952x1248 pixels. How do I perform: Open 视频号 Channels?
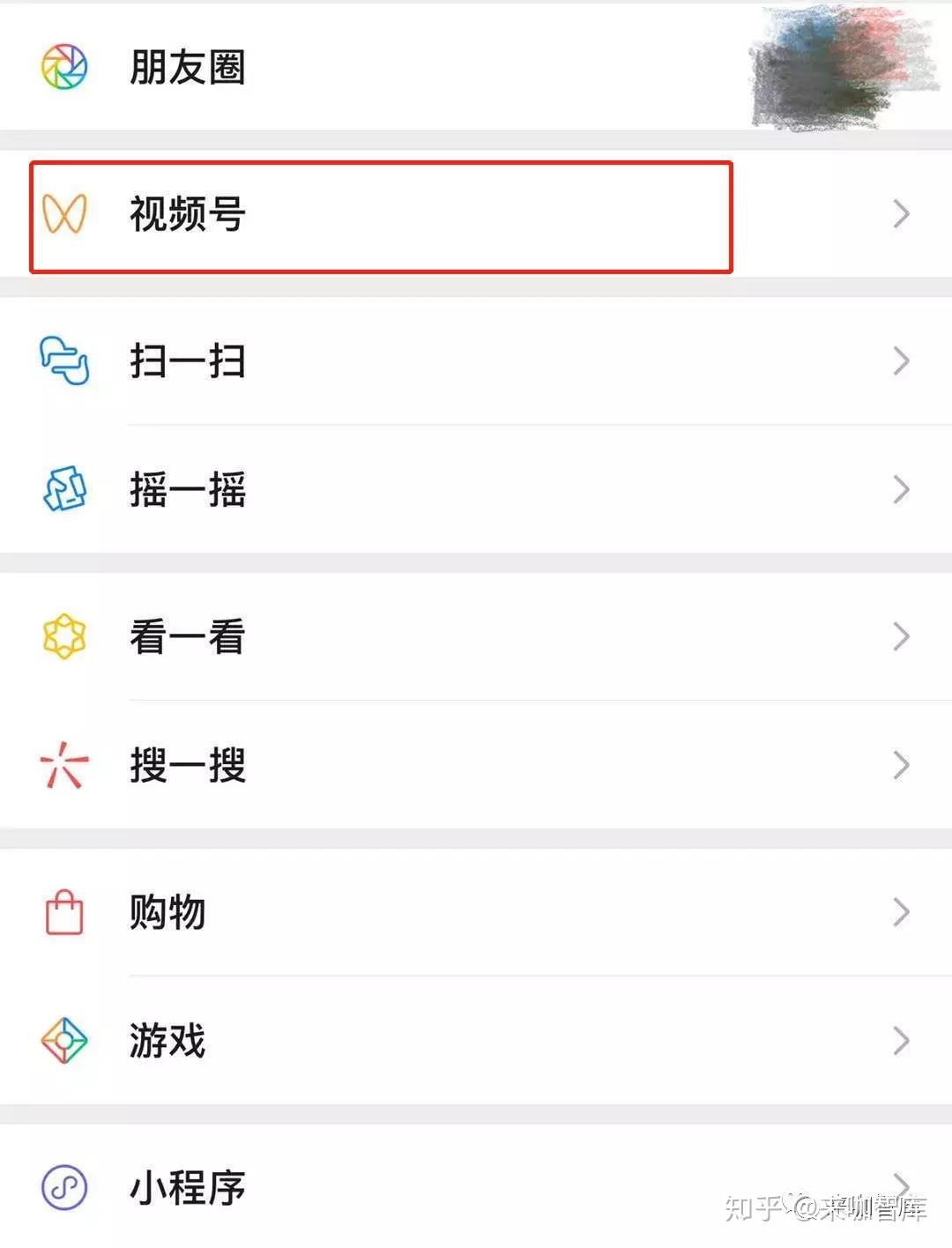coord(187,214)
